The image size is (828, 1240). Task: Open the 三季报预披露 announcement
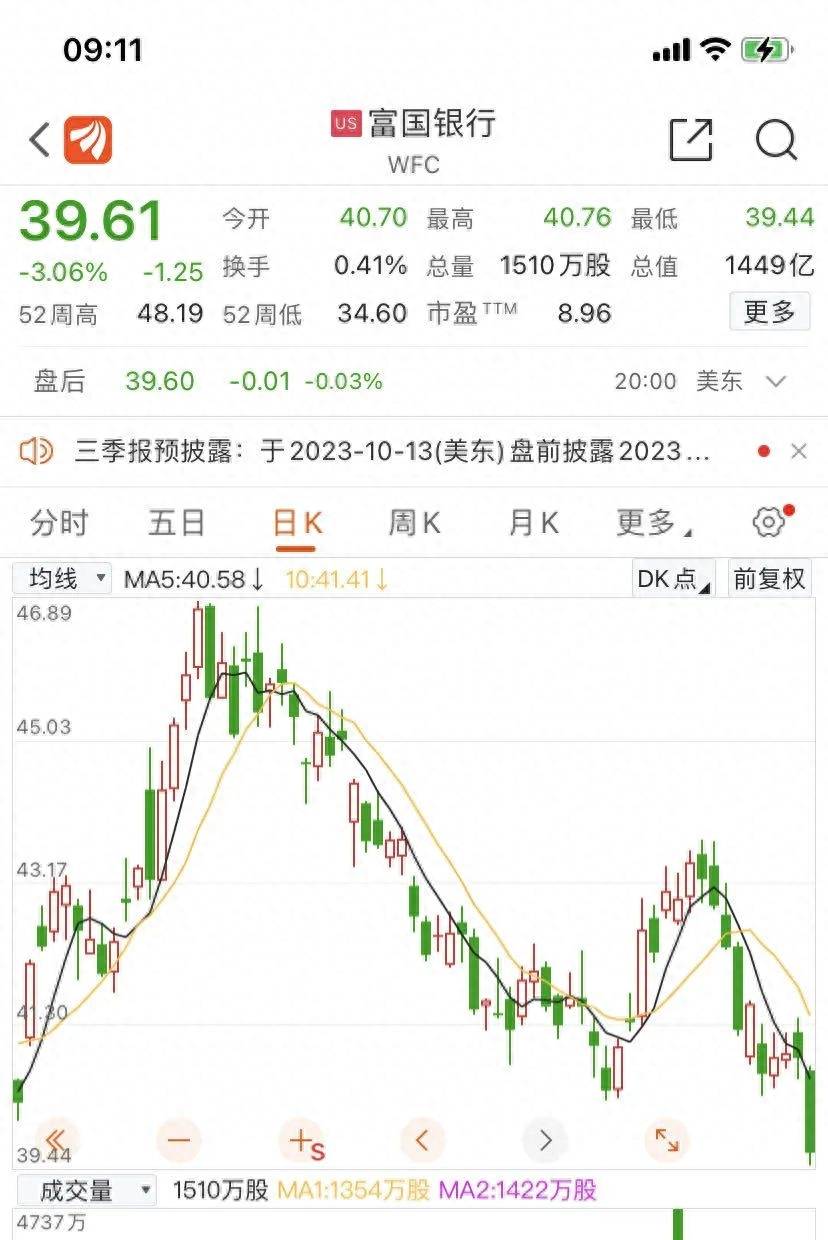pos(392,452)
